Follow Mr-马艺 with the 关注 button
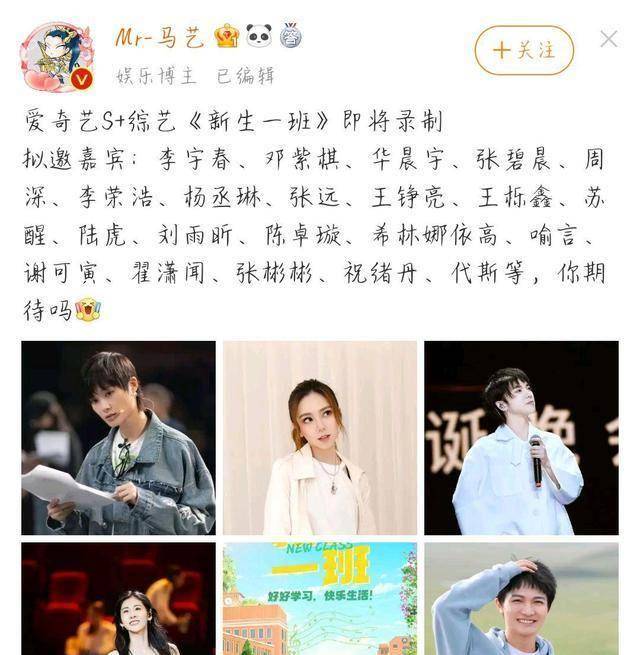The width and height of the screenshot is (640, 655). click(524, 49)
